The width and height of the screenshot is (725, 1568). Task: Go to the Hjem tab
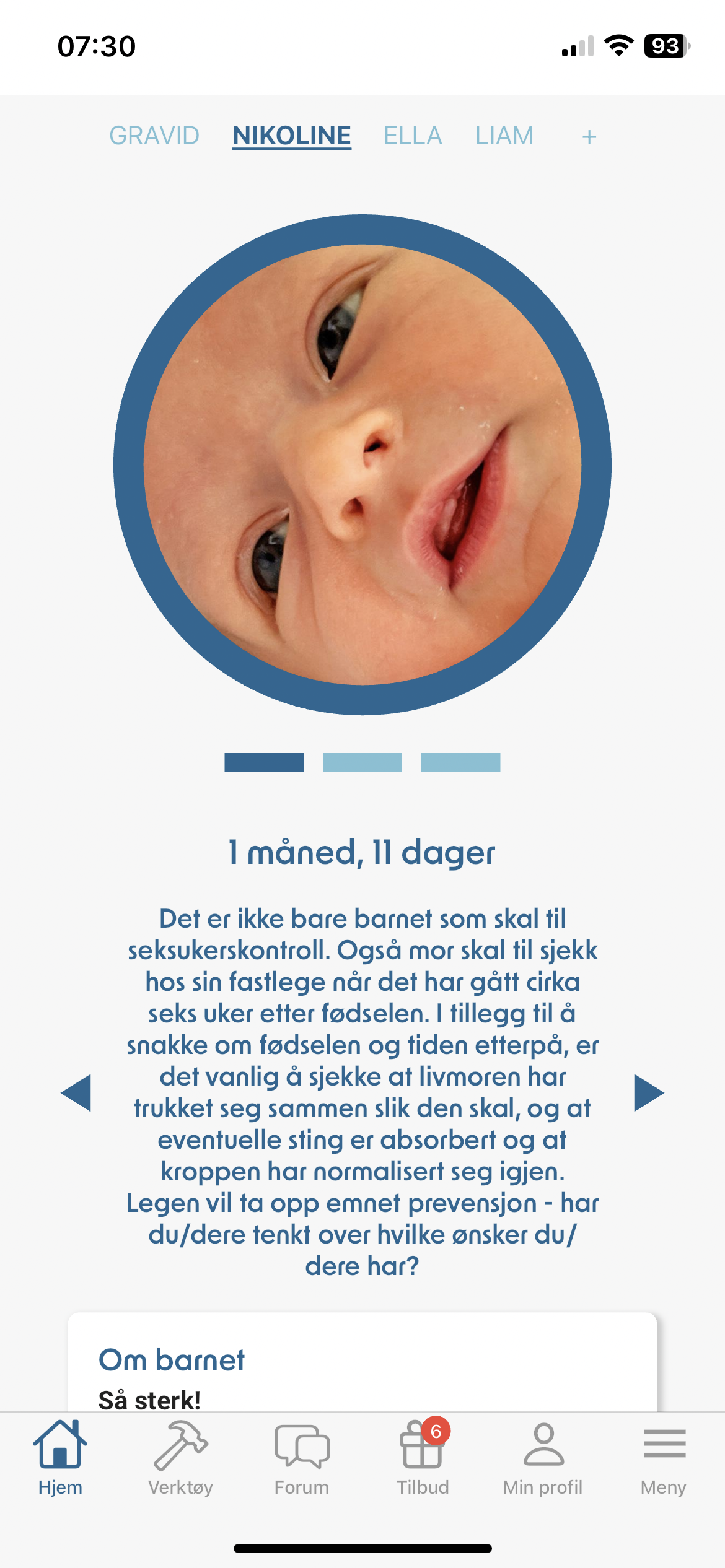(60, 1458)
